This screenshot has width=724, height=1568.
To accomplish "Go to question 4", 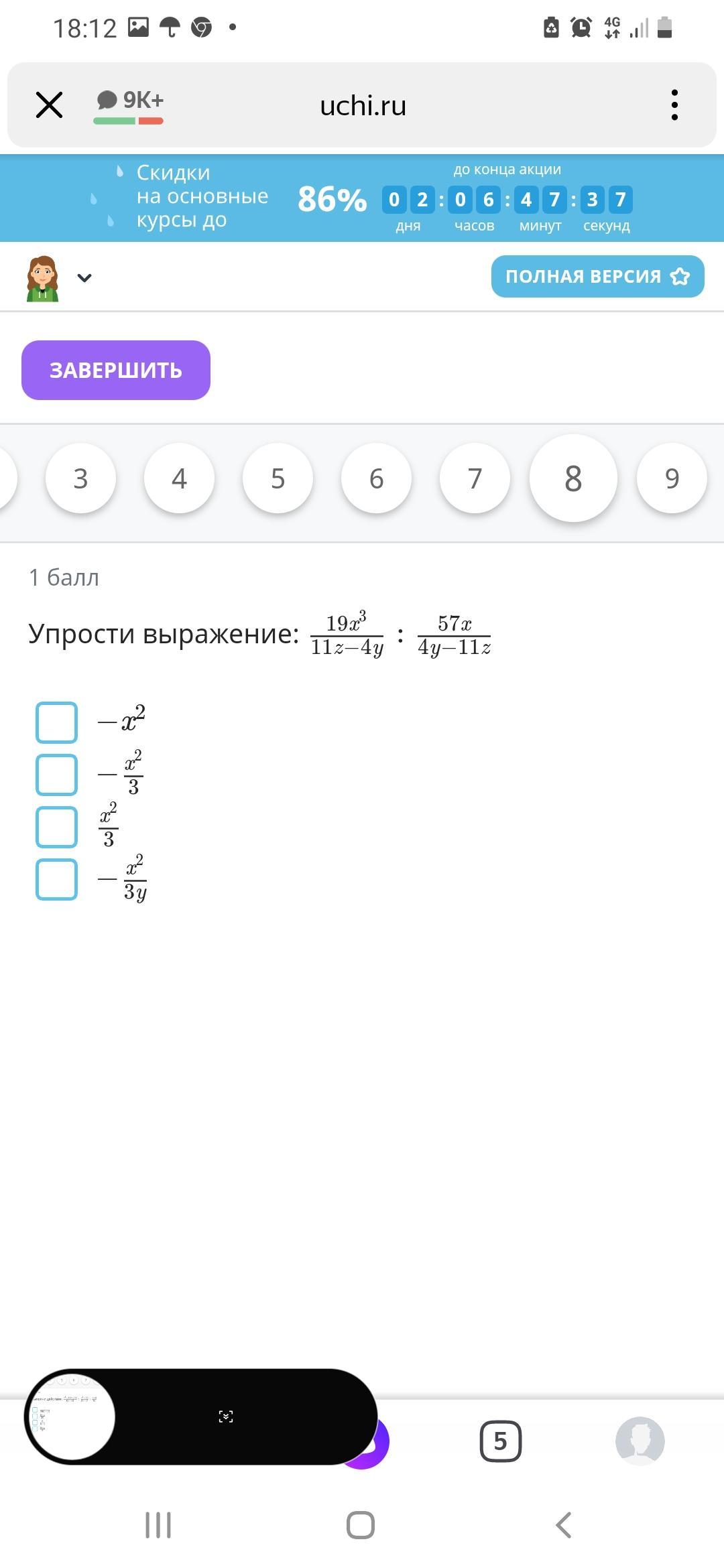I will [x=179, y=478].
